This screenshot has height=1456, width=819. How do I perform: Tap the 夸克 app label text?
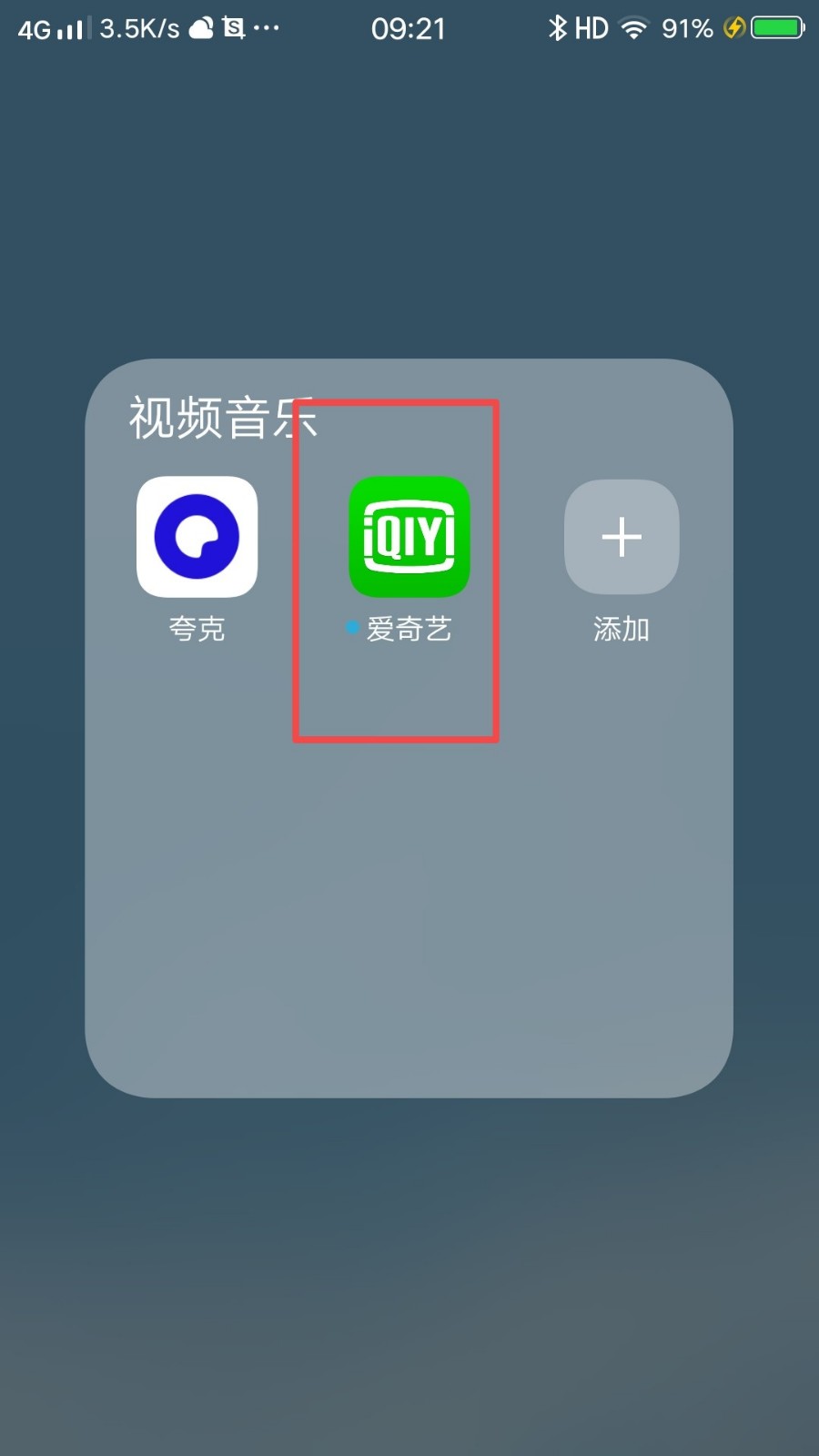pyautogui.click(x=196, y=627)
